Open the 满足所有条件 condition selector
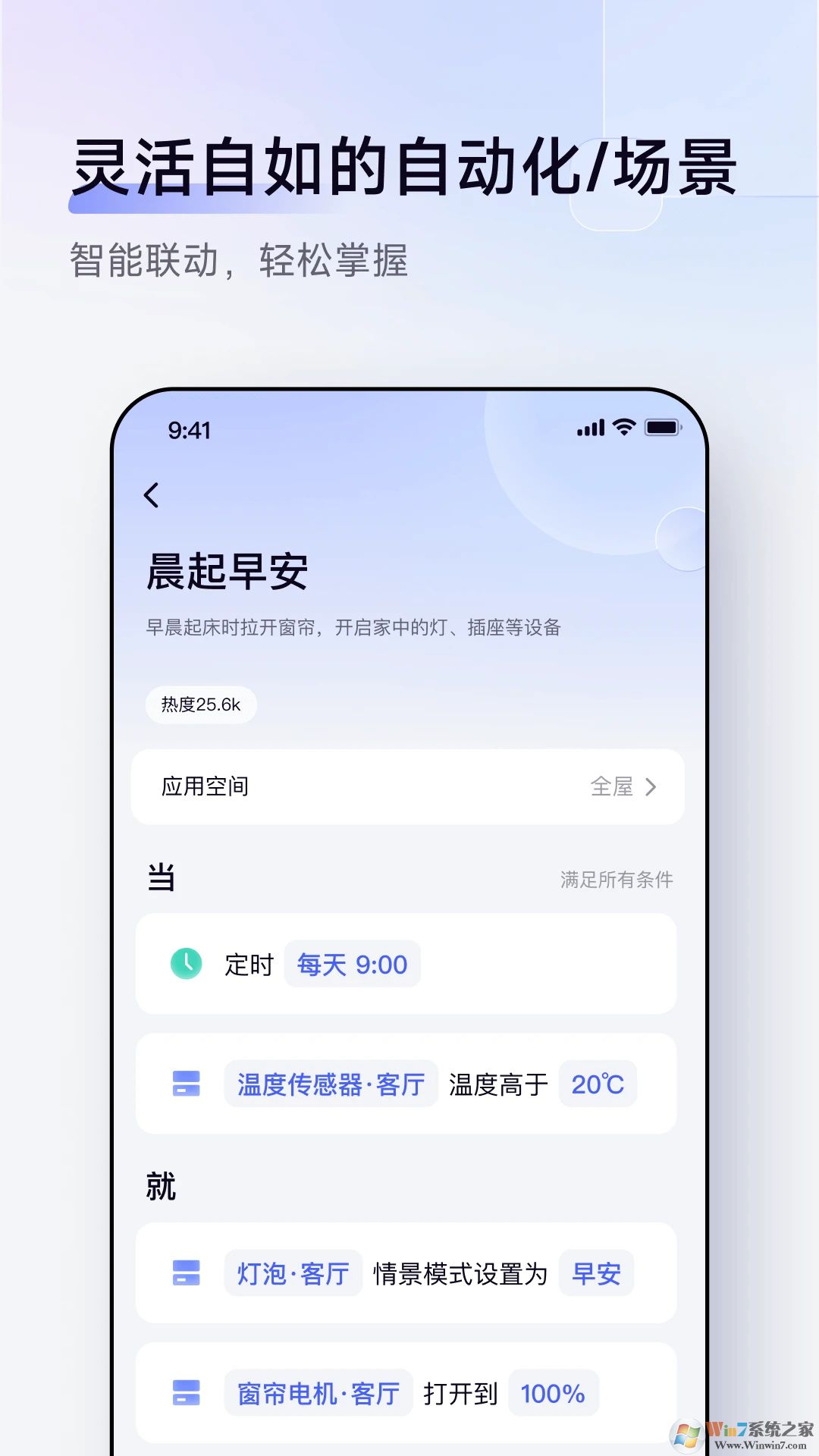 [618, 880]
